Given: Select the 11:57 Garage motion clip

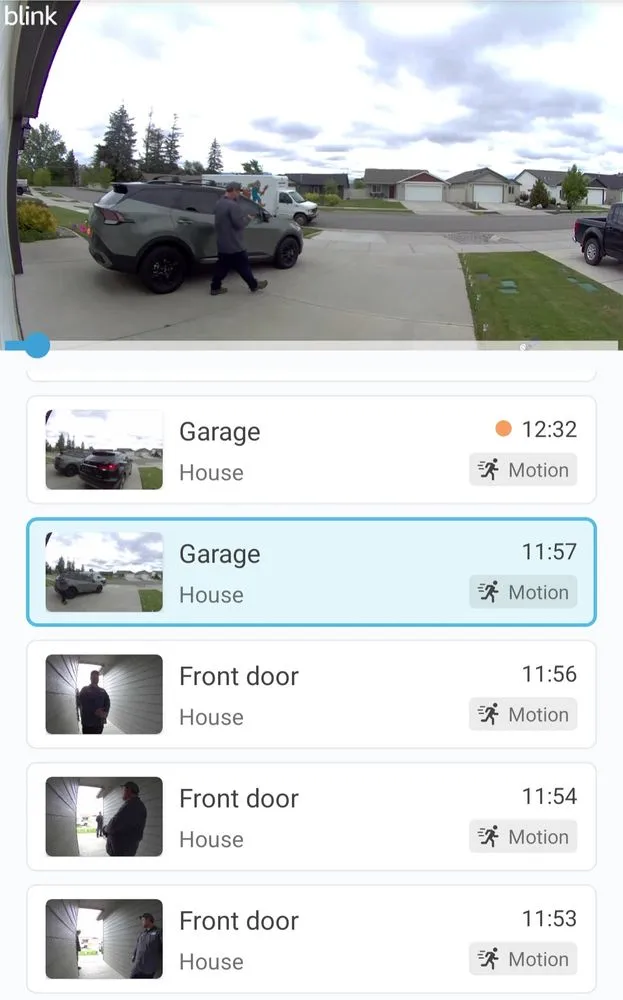Looking at the screenshot, I should click(x=310, y=572).
